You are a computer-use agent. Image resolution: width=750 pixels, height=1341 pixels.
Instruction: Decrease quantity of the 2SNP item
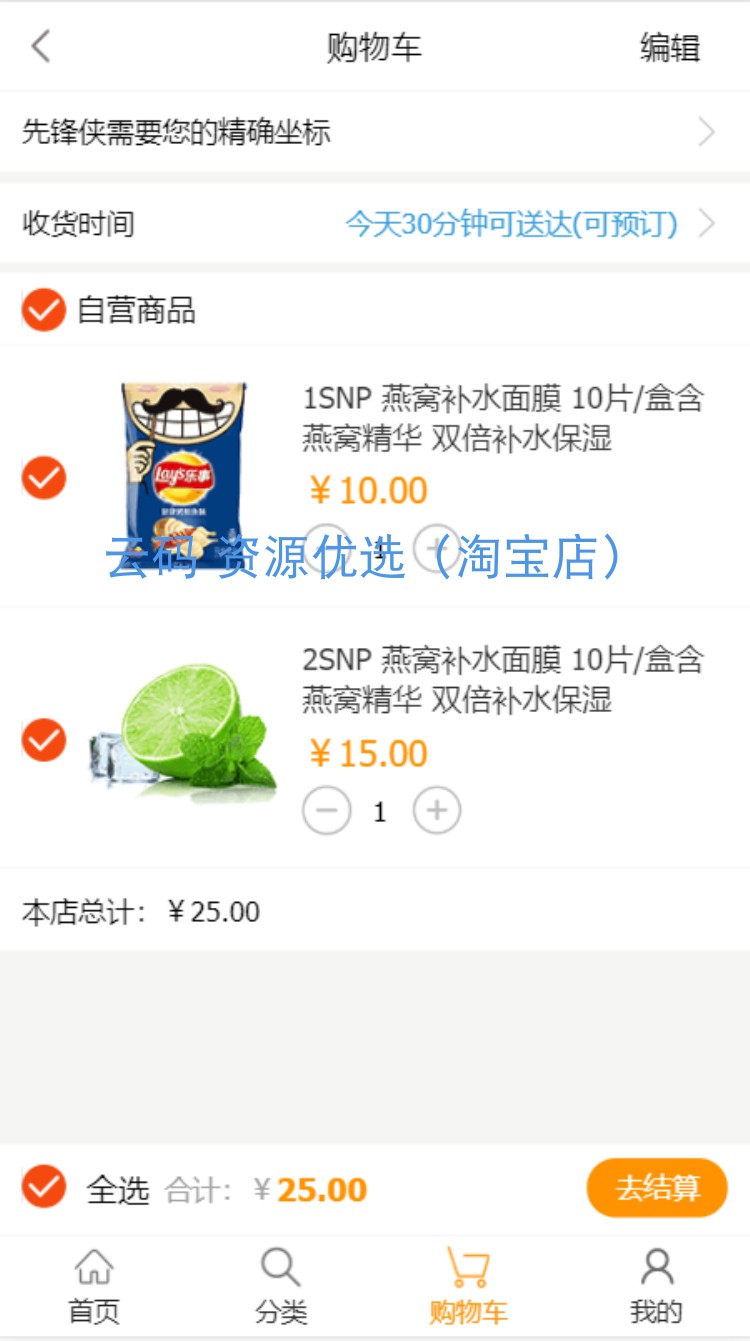[x=327, y=811]
